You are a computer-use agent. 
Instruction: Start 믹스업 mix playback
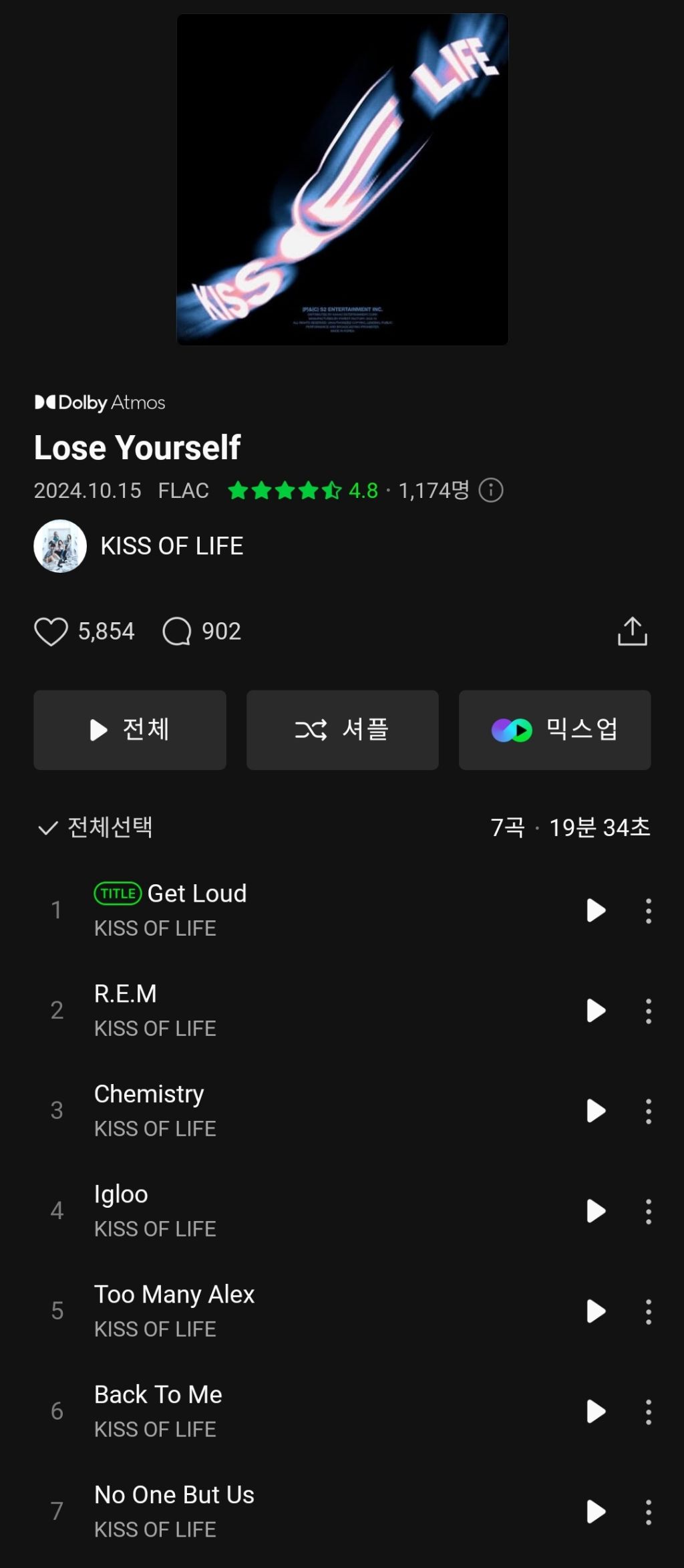554,730
